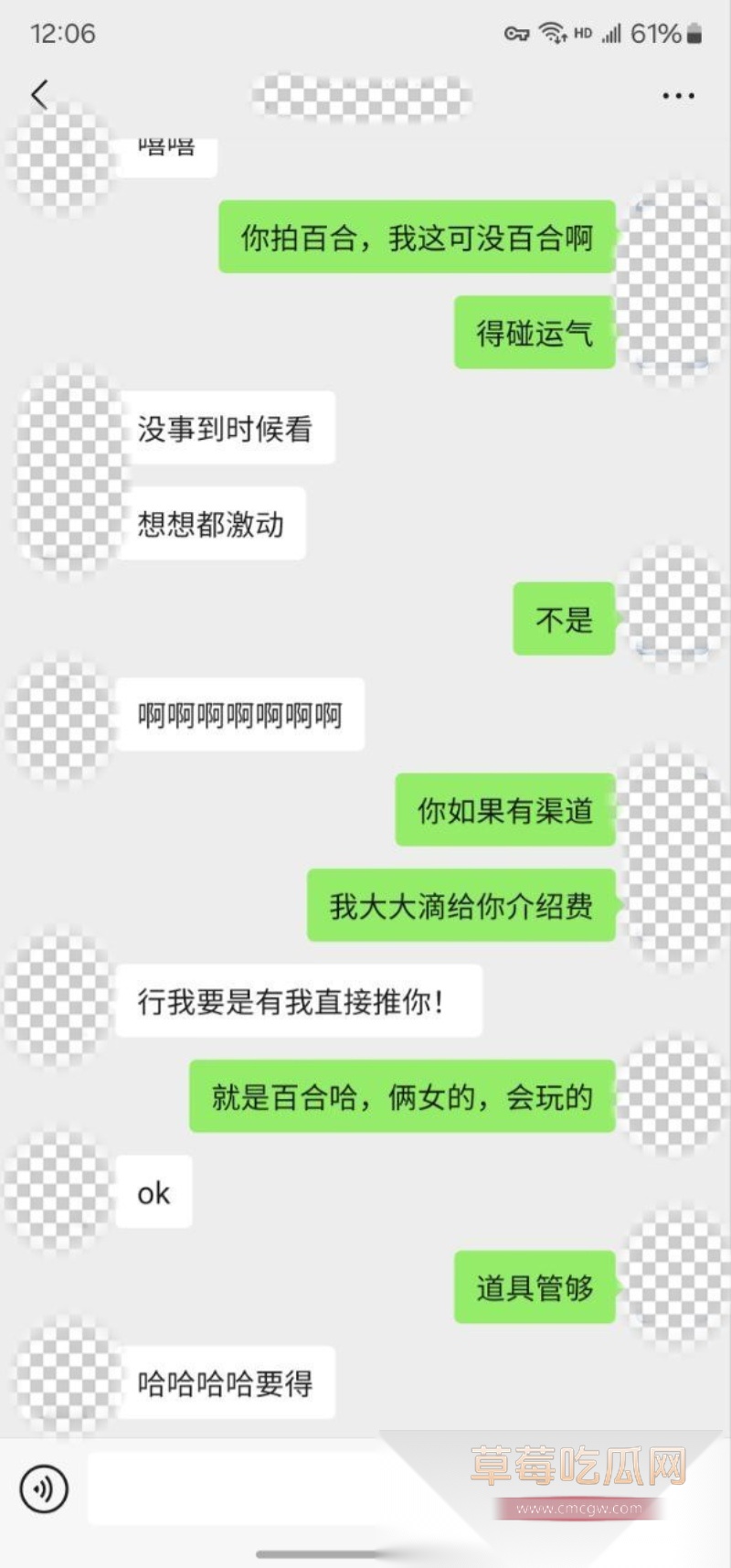The height and width of the screenshot is (1568, 731).
Task: Tap the contact name area in the header
Action: click(361, 96)
